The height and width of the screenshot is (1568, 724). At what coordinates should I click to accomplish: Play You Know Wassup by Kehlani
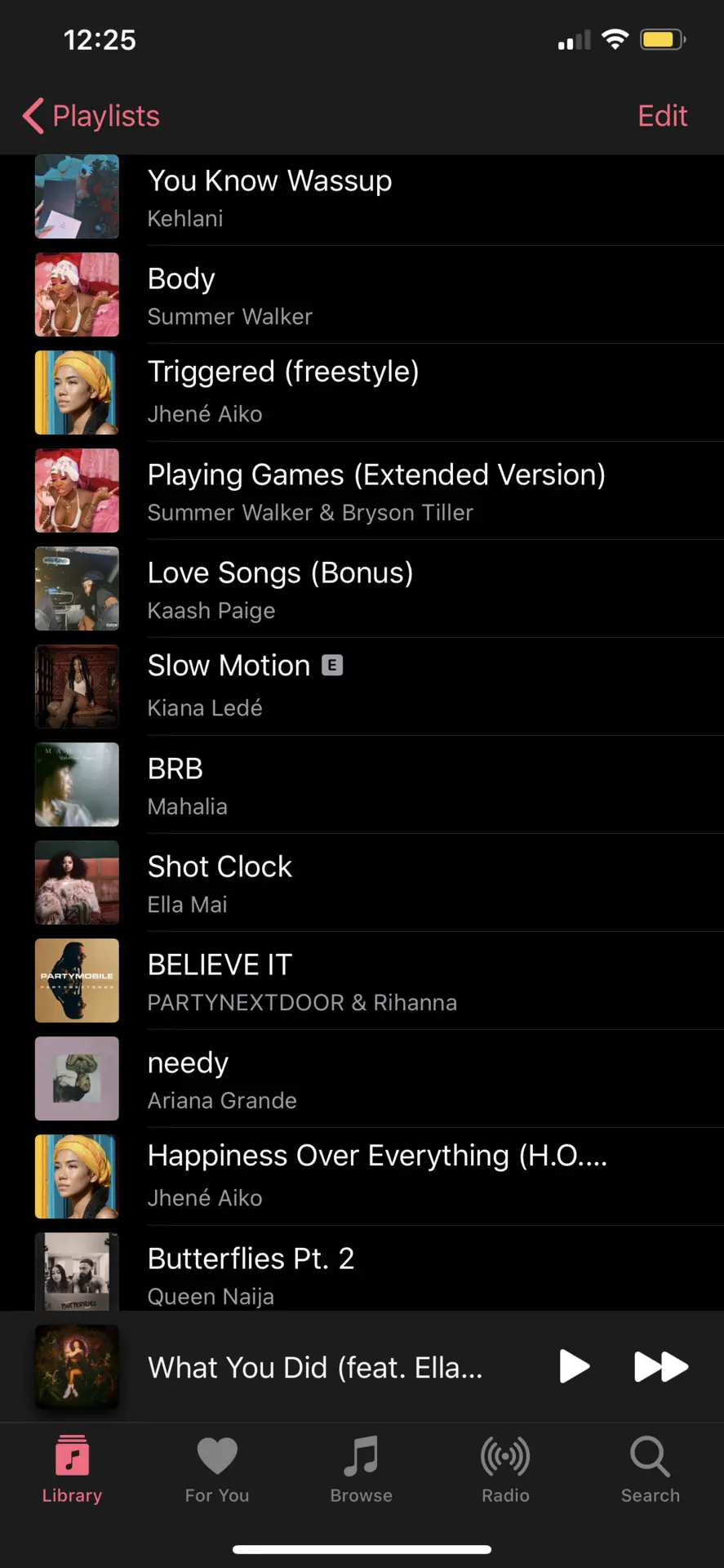[362, 197]
